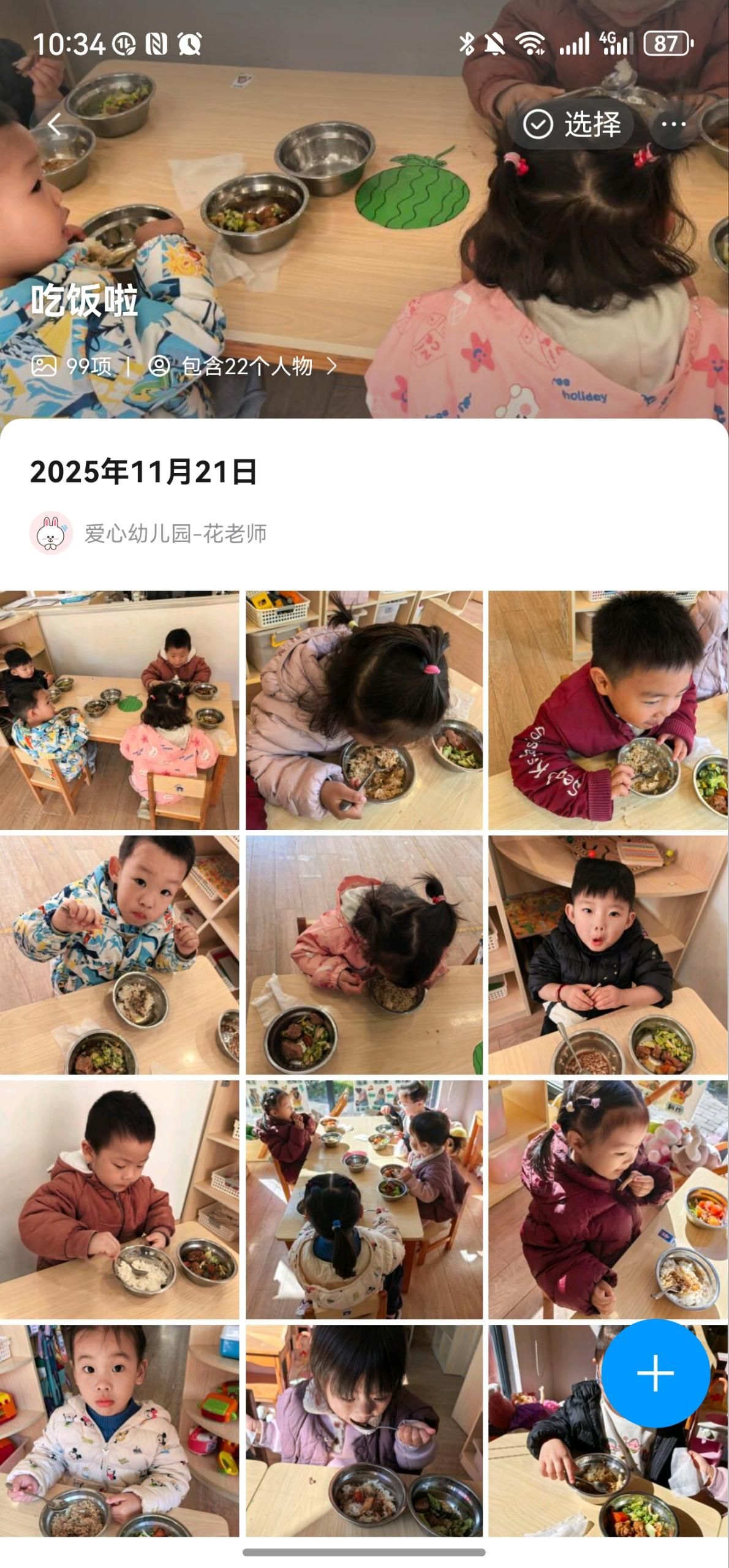View photo of girl in burgundy puffer coat
This screenshot has height=1568, width=729.
(x=608, y=1199)
